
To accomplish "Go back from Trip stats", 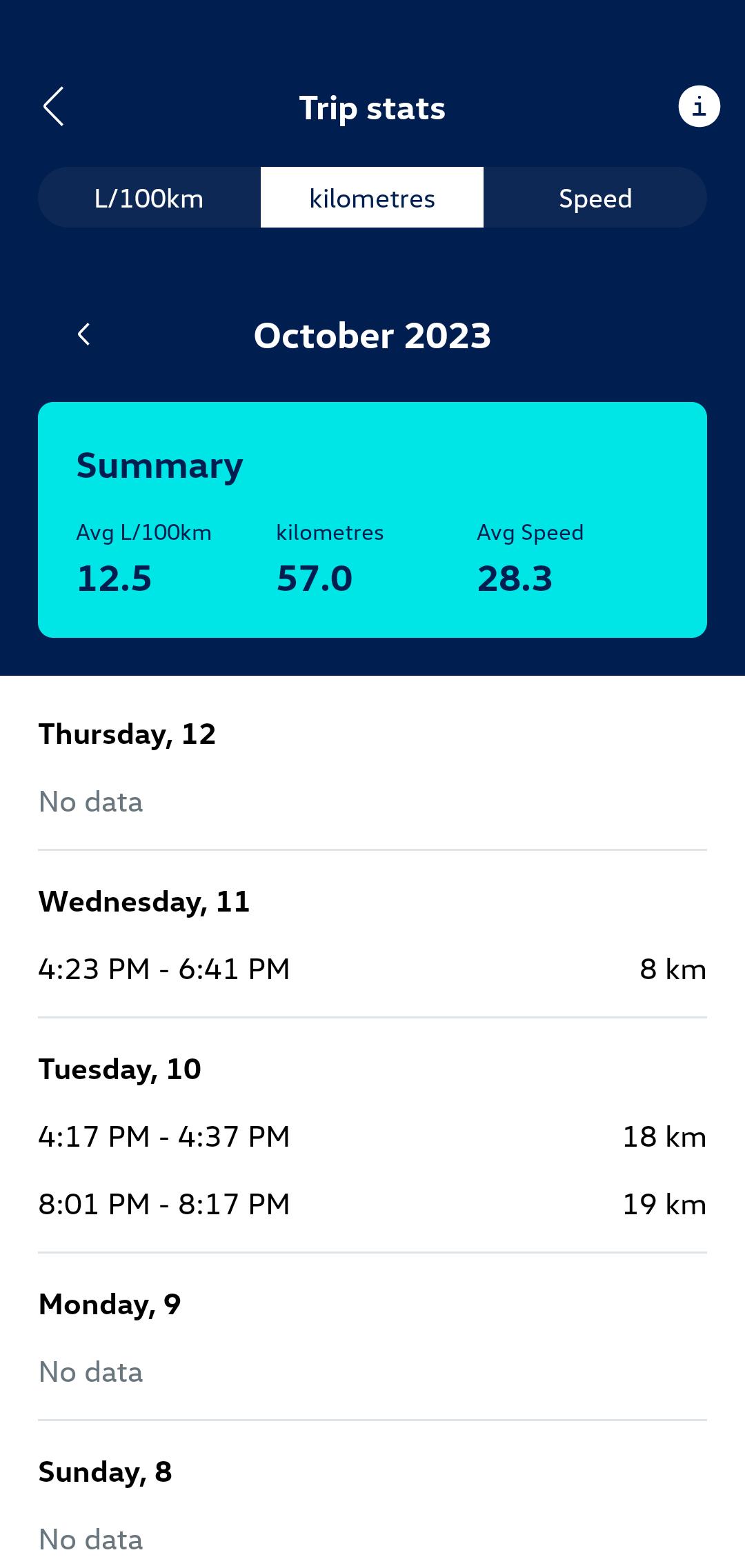I will coord(54,106).
